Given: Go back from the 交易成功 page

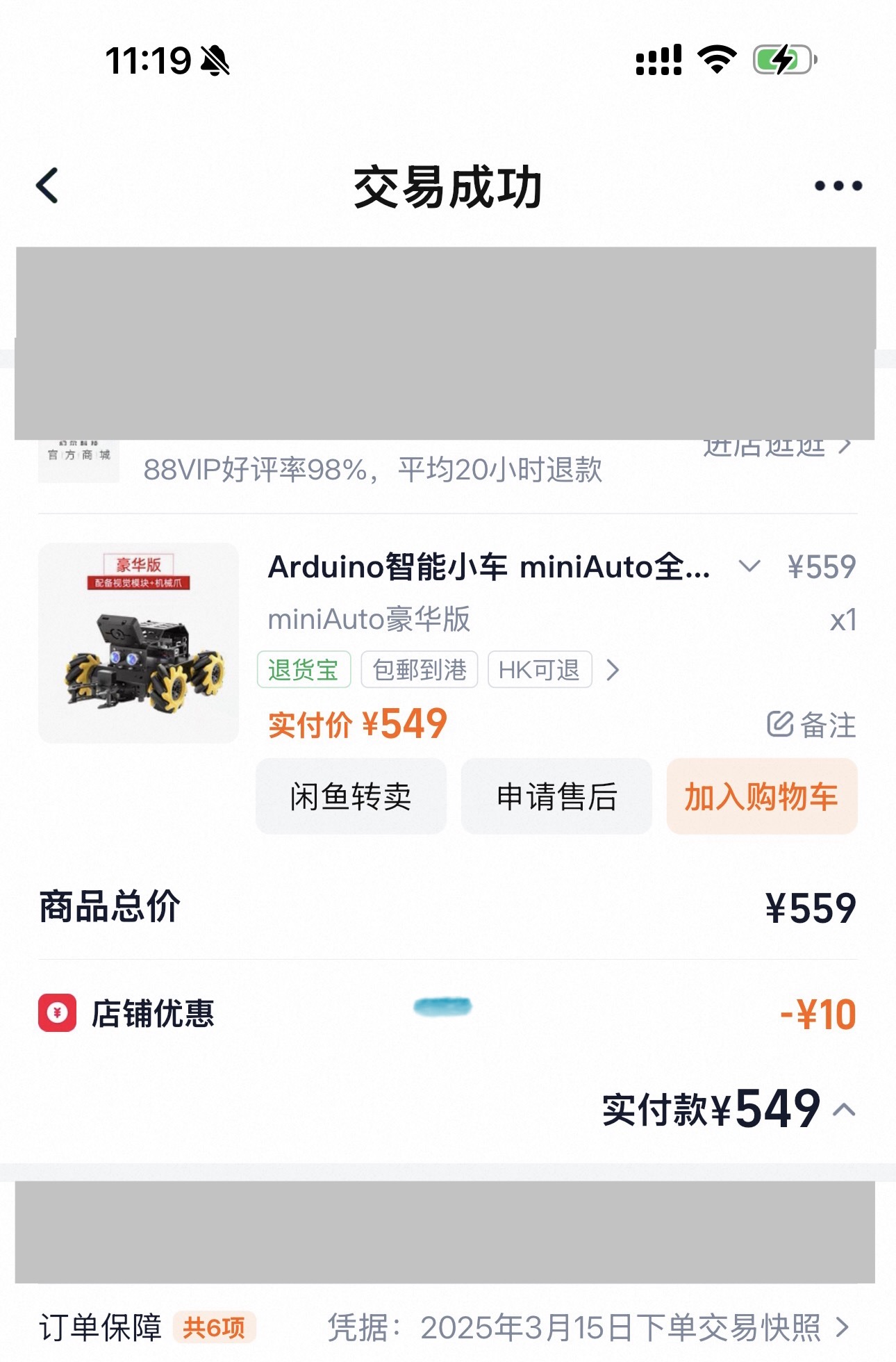Looking at the screenshot, I should (x=47, y=186).
